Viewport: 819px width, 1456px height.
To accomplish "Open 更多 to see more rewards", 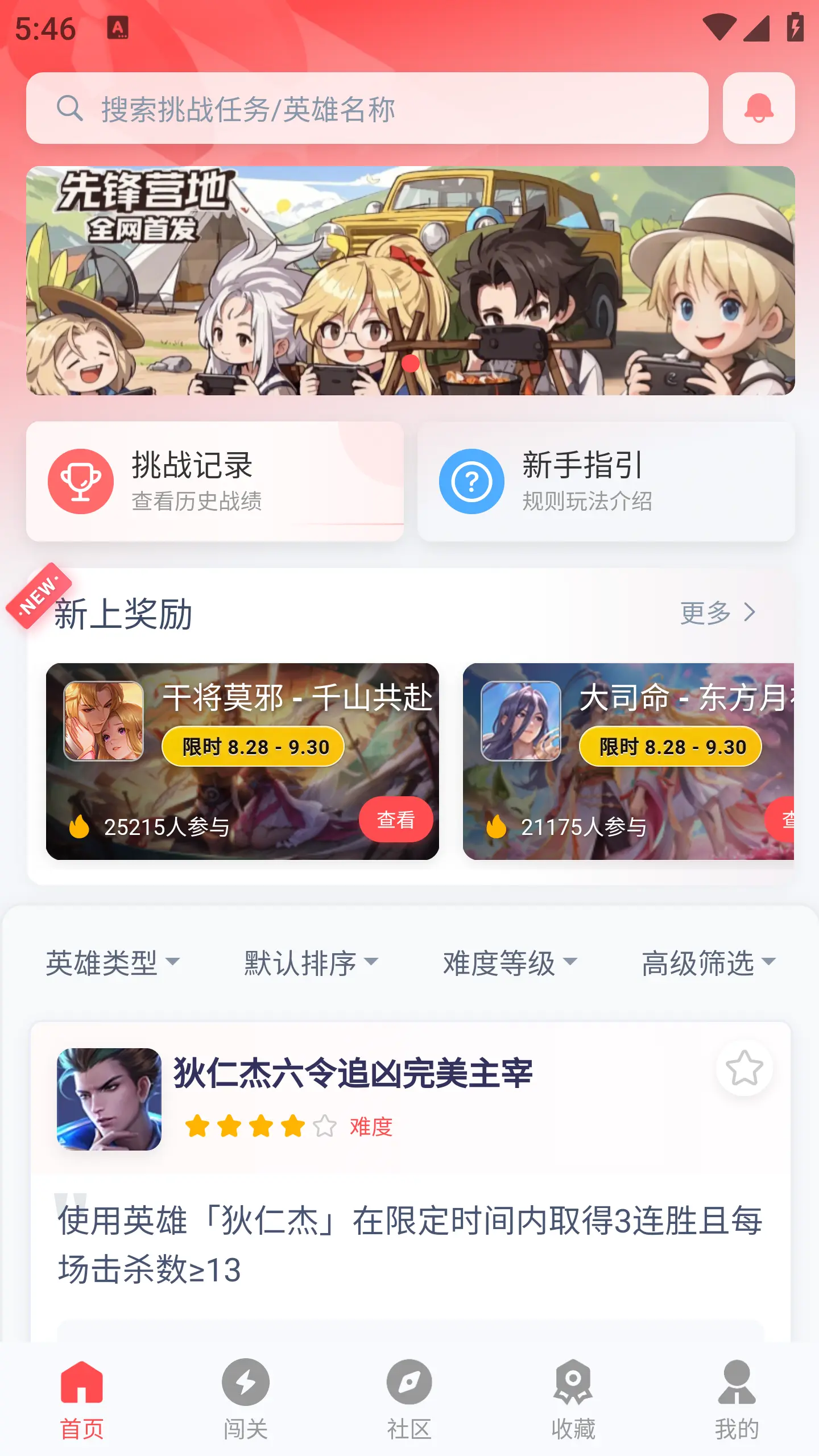I will pos(718,613).
